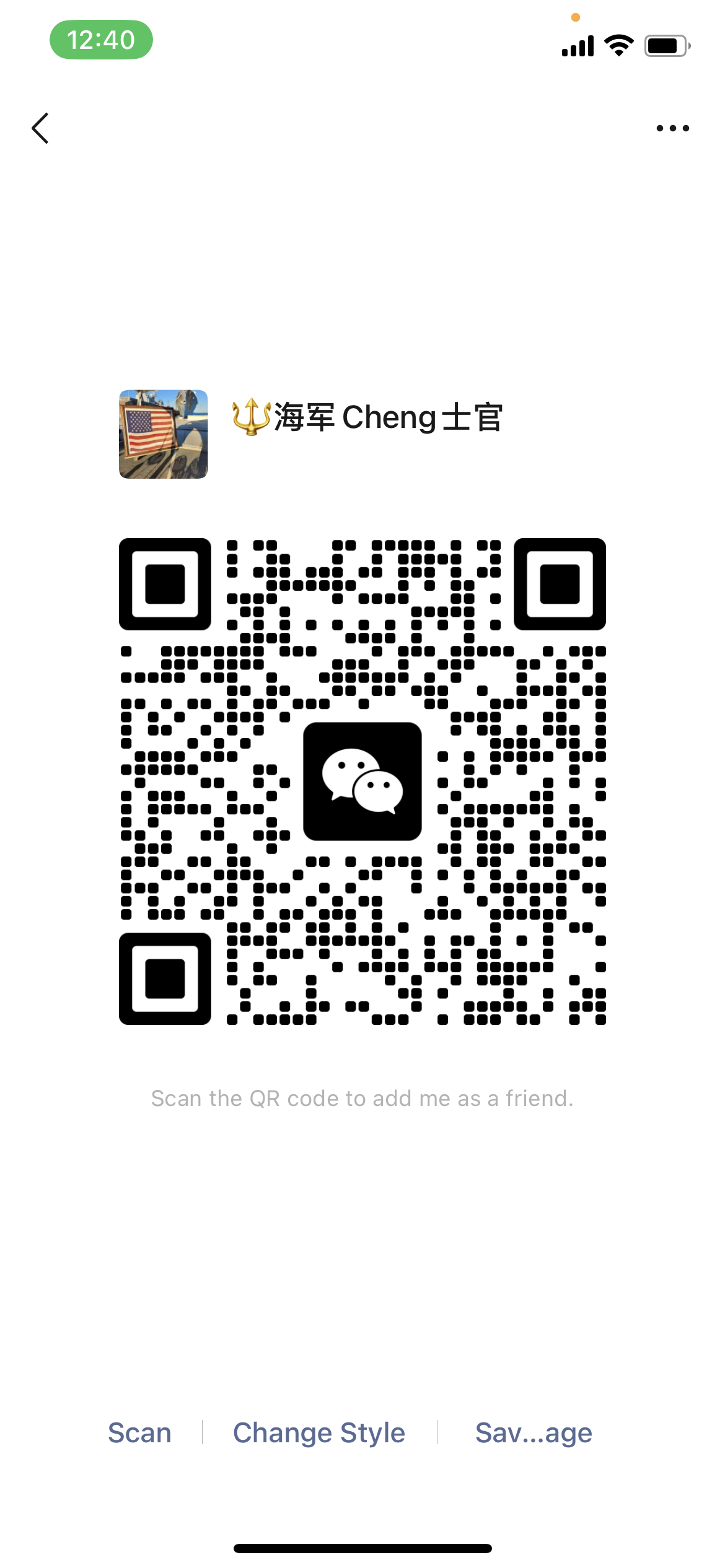Save the QR code image
This screenshot has height=1568, width=725.
[x=534, y=1432]
